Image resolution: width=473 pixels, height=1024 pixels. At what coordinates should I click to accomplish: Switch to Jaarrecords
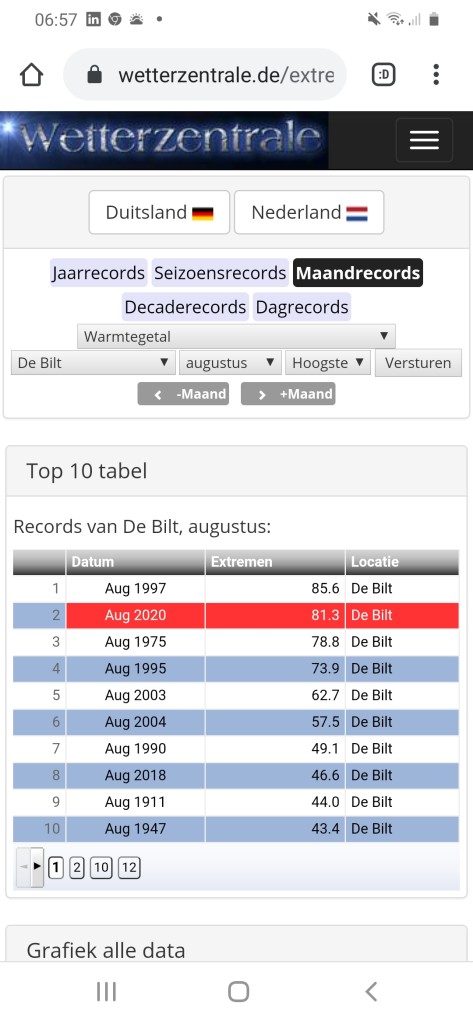click(99, 273)
